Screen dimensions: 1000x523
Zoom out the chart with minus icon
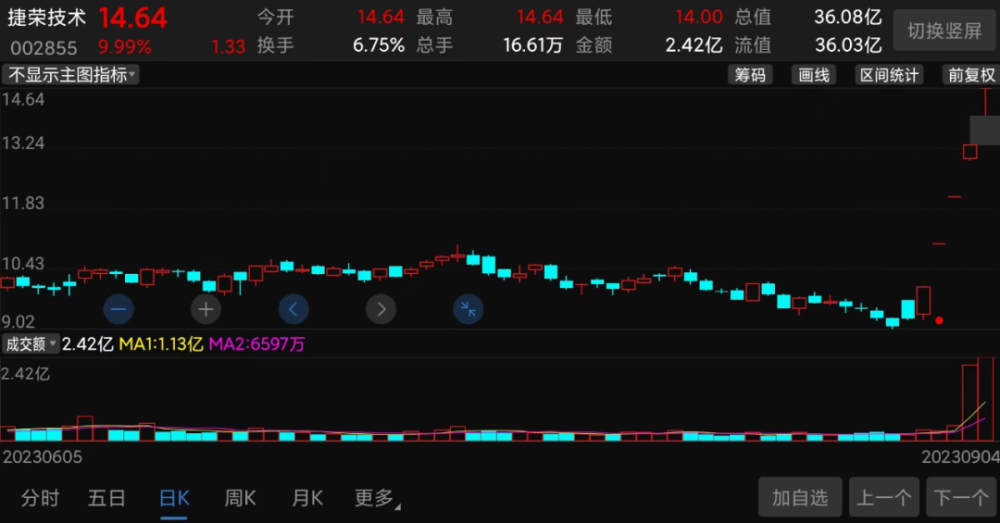[x=118, y=309]
